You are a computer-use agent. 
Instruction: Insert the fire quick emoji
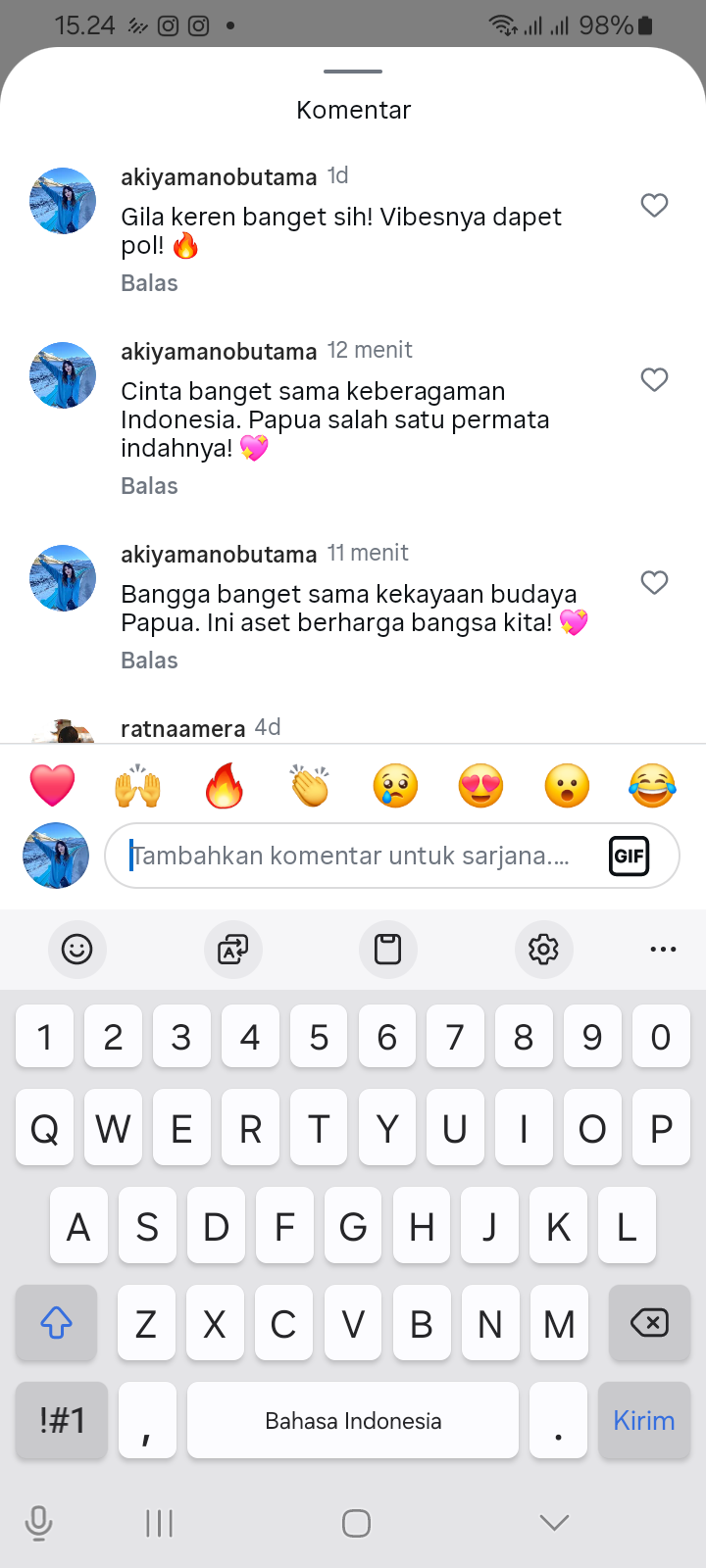(224, 786)
